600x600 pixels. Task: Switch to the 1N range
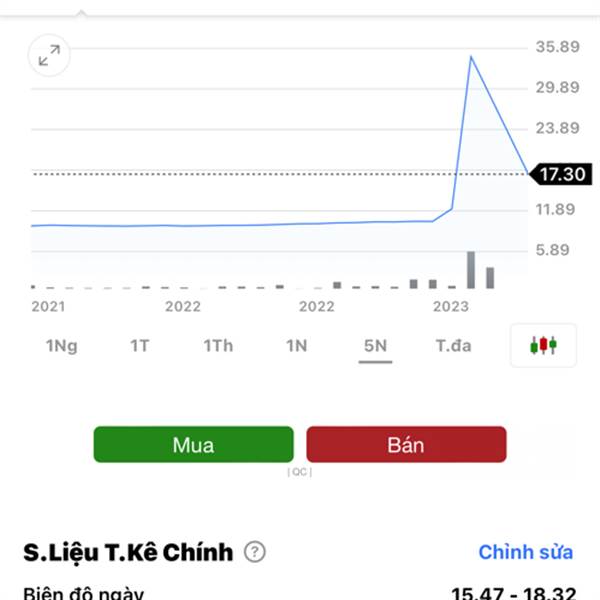tap(296, 346)
